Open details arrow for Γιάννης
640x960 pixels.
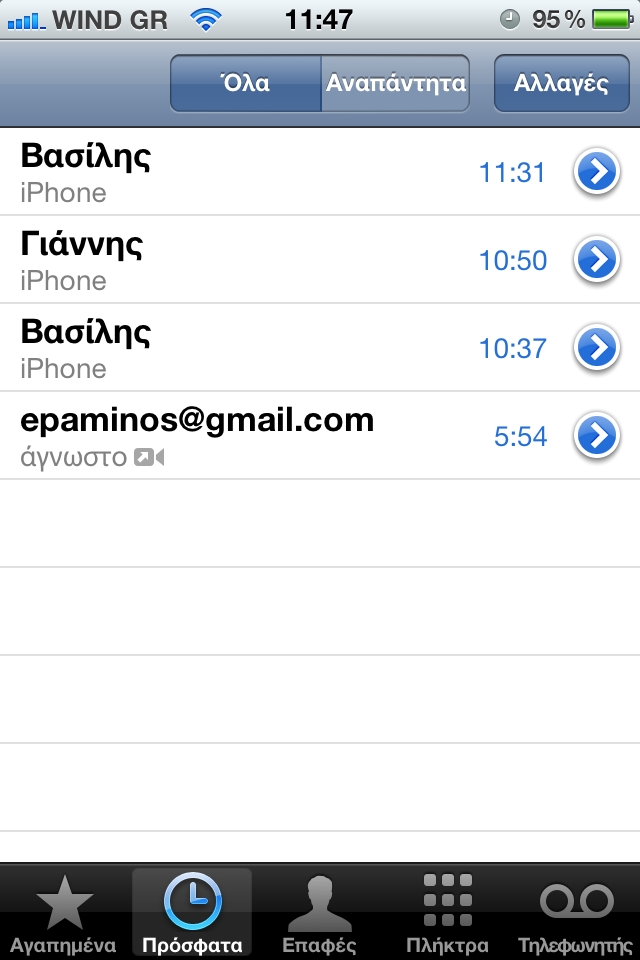pyautogui.click(x=596, y=261)
